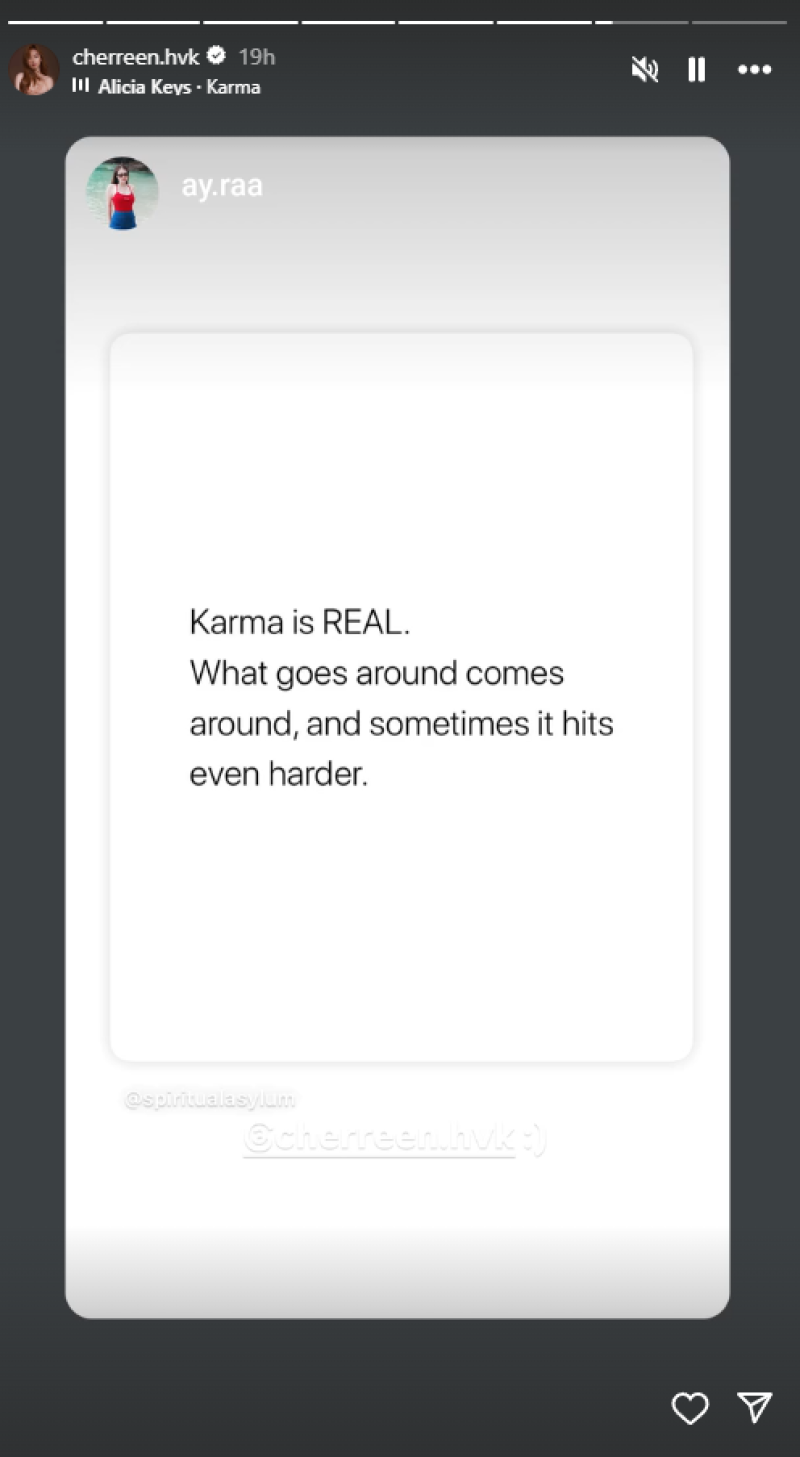Open the ay.raa profile on the reshared post

[221, 186]
